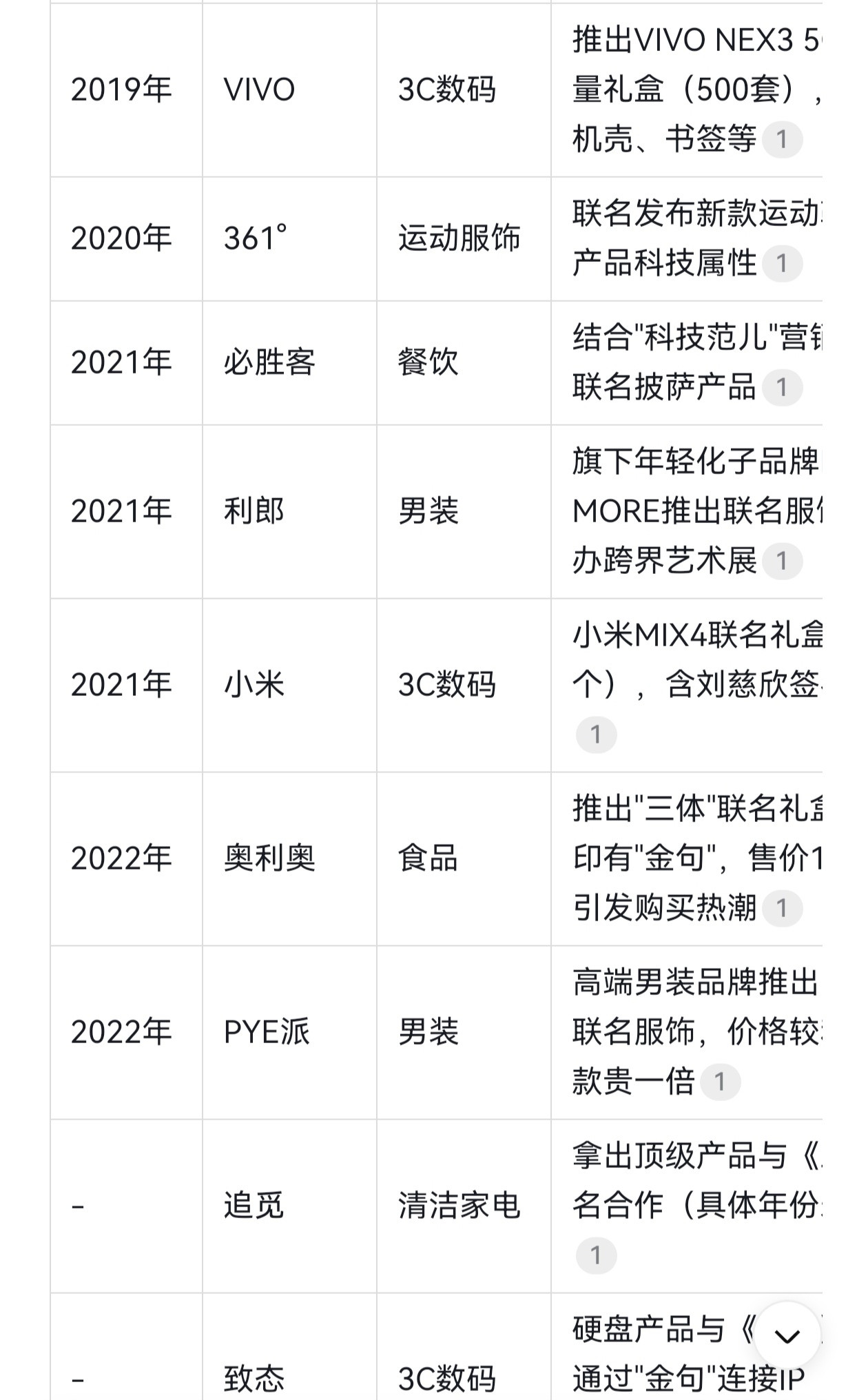
Task: Check citation 1 in the 奥利奥 row
Action: click(781, 908)
